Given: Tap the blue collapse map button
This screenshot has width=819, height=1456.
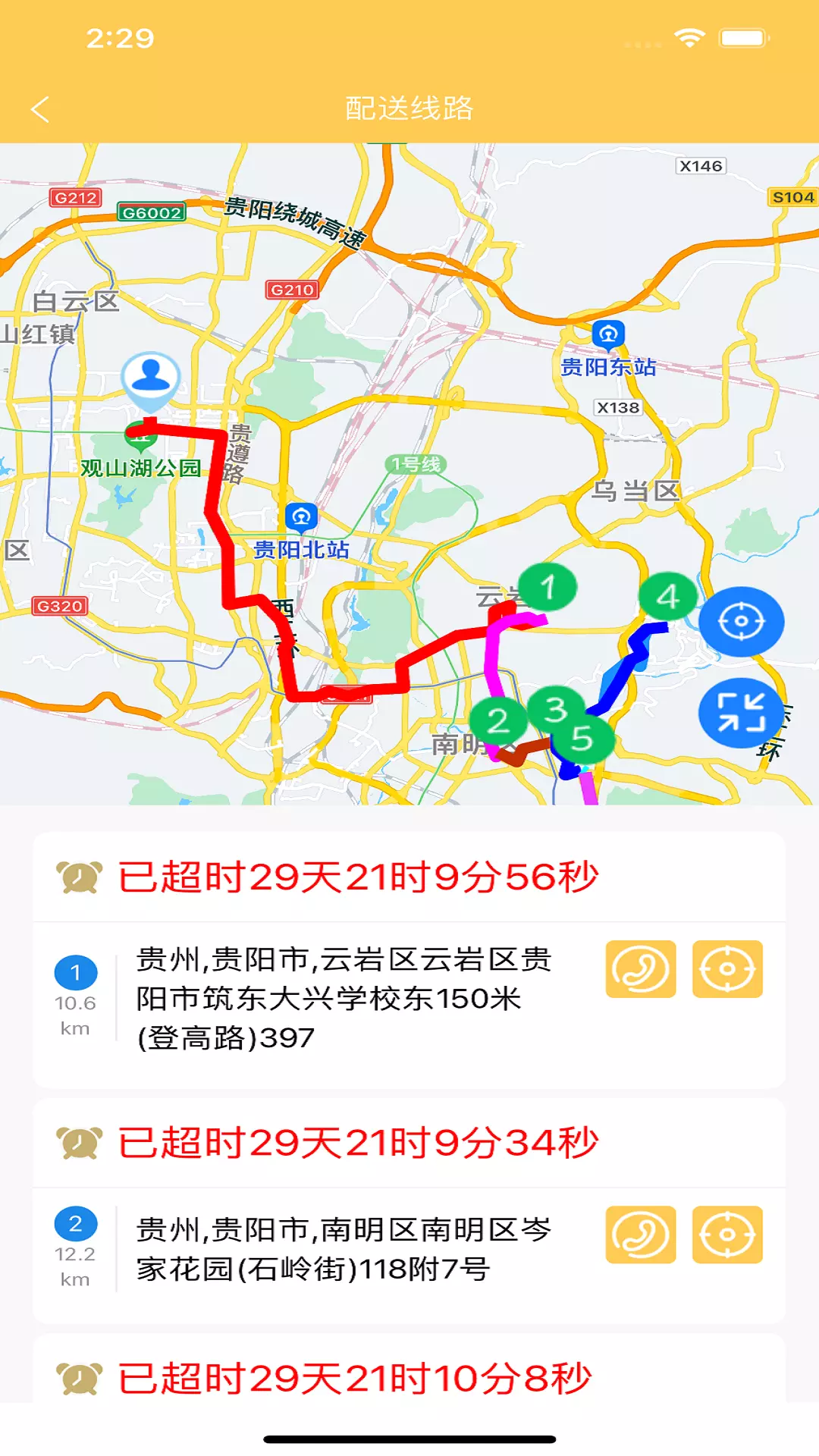Looking at the screenshot, I should [741, 713].
